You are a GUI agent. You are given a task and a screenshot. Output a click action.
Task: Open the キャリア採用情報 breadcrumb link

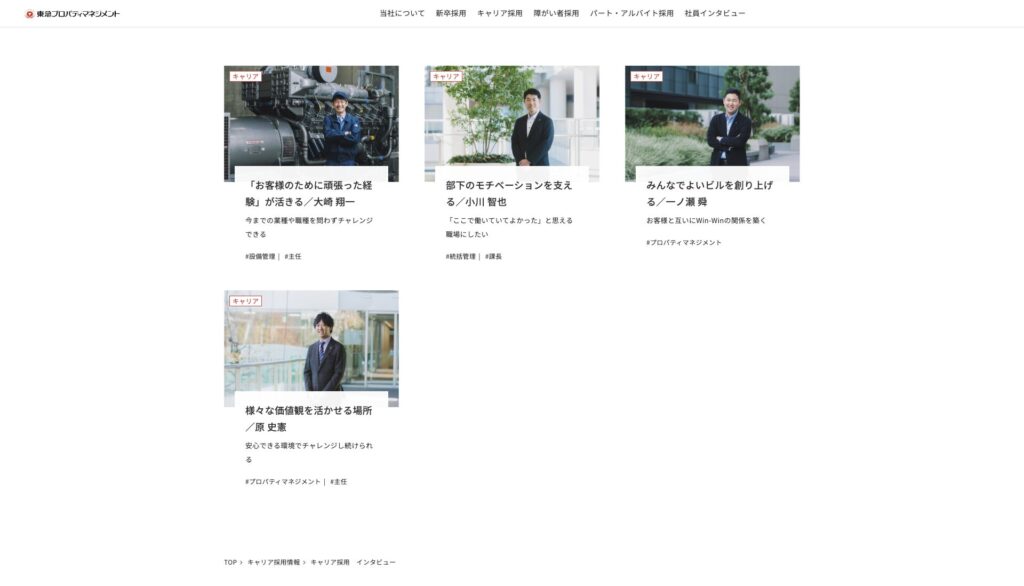click(x=273, y=562)
